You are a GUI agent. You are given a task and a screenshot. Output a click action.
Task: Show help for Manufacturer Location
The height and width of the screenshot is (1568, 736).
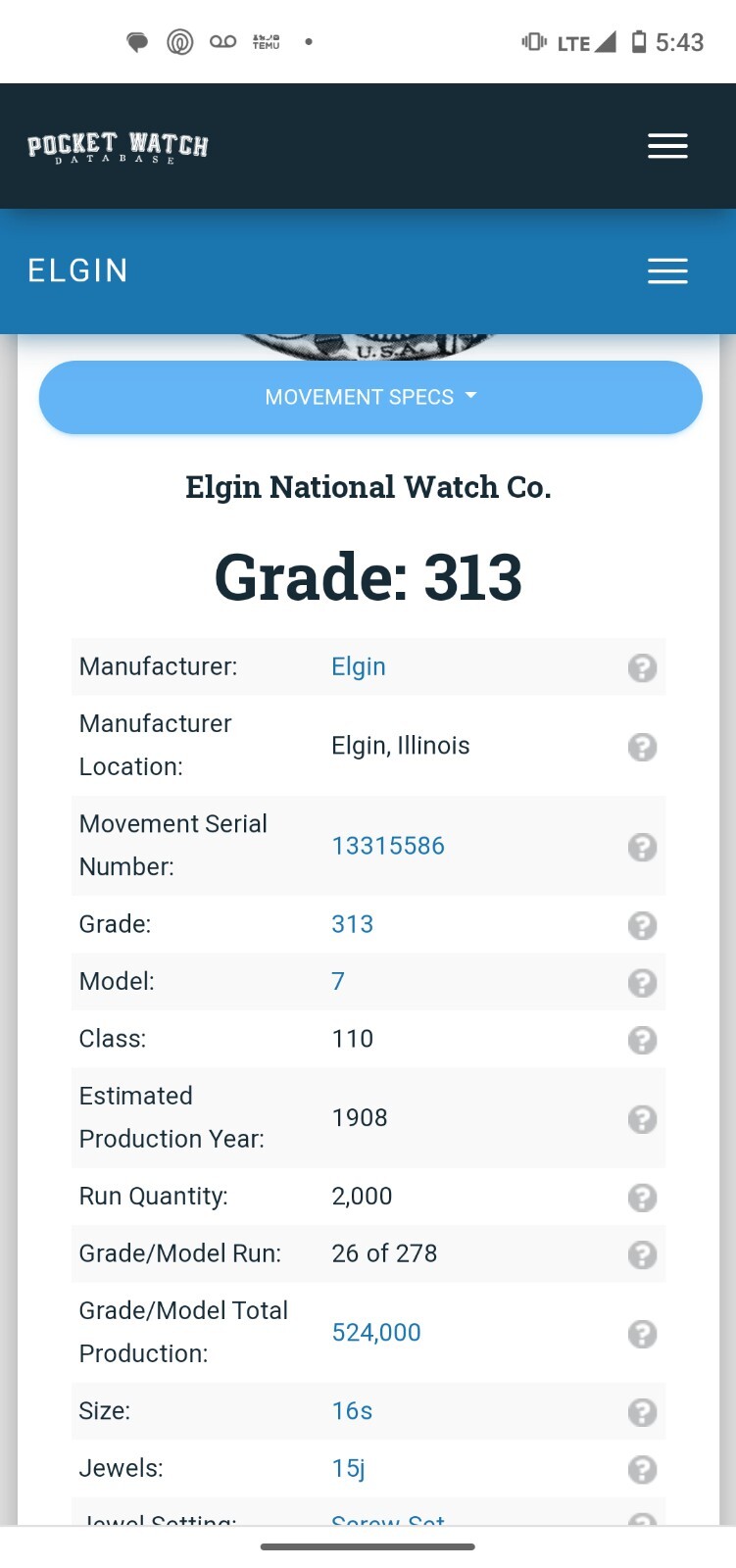(x=642, y=747)
